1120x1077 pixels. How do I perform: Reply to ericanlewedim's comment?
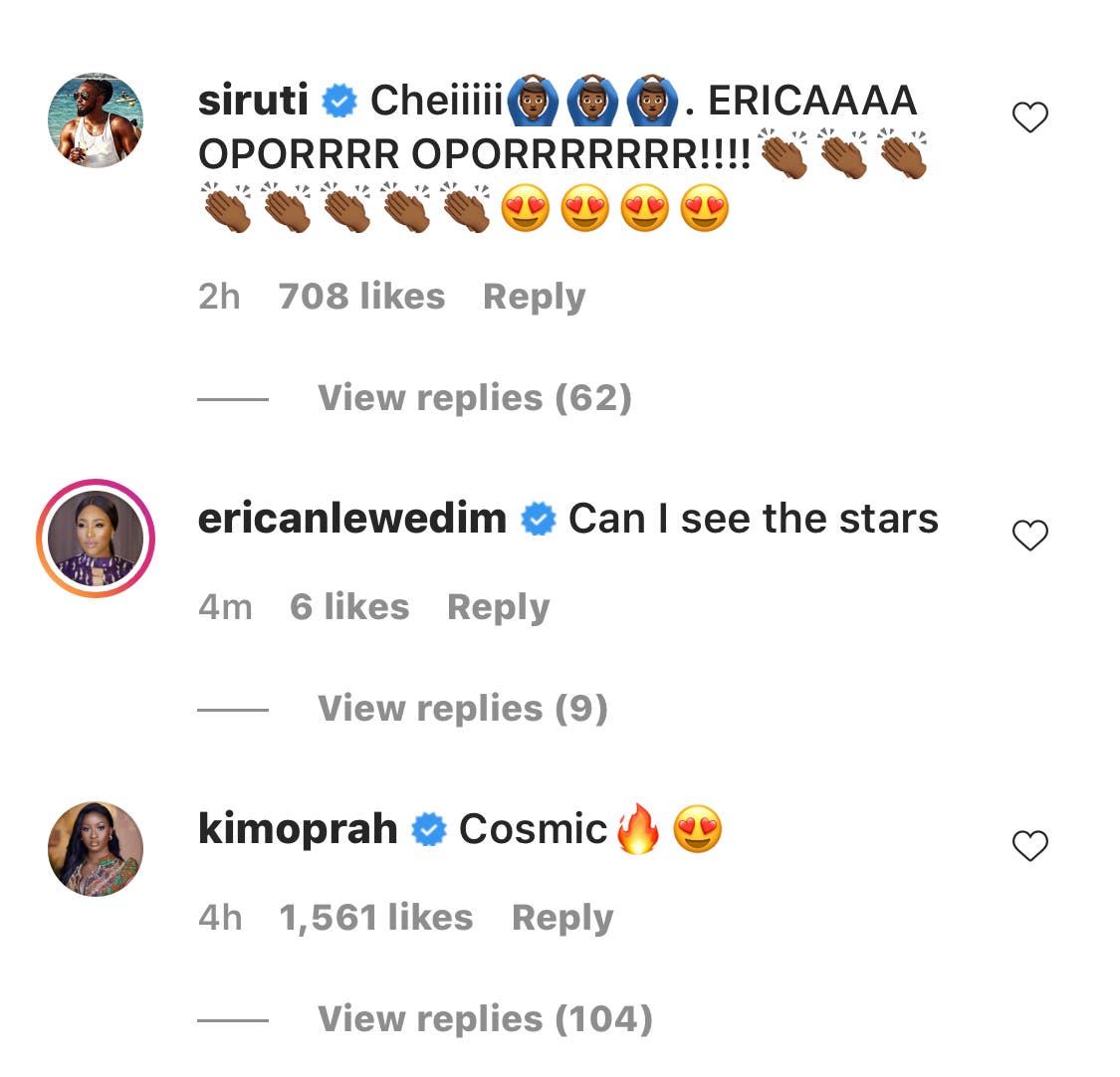[498, 607]
